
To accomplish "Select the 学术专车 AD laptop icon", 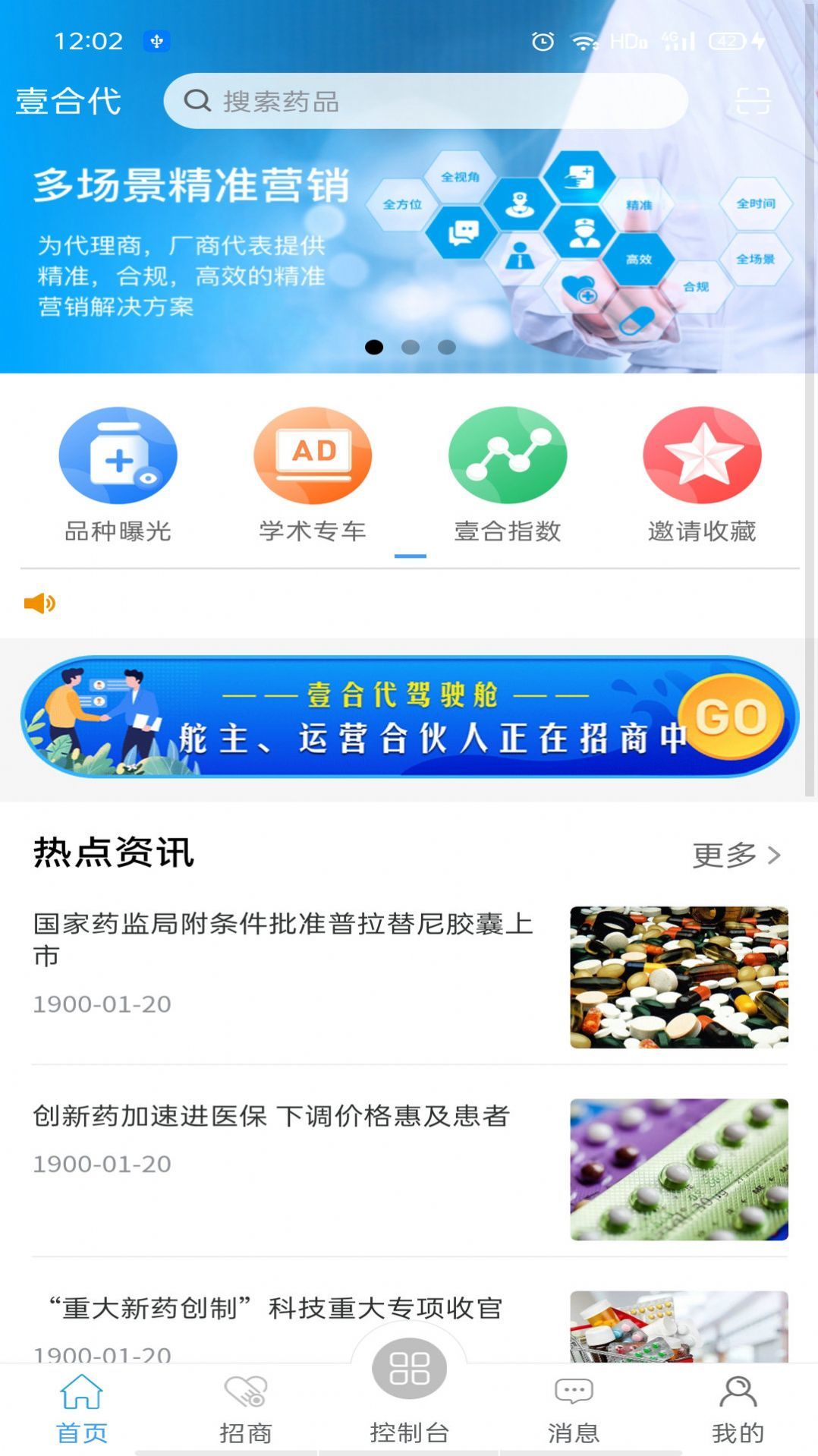I will point(313,454).
